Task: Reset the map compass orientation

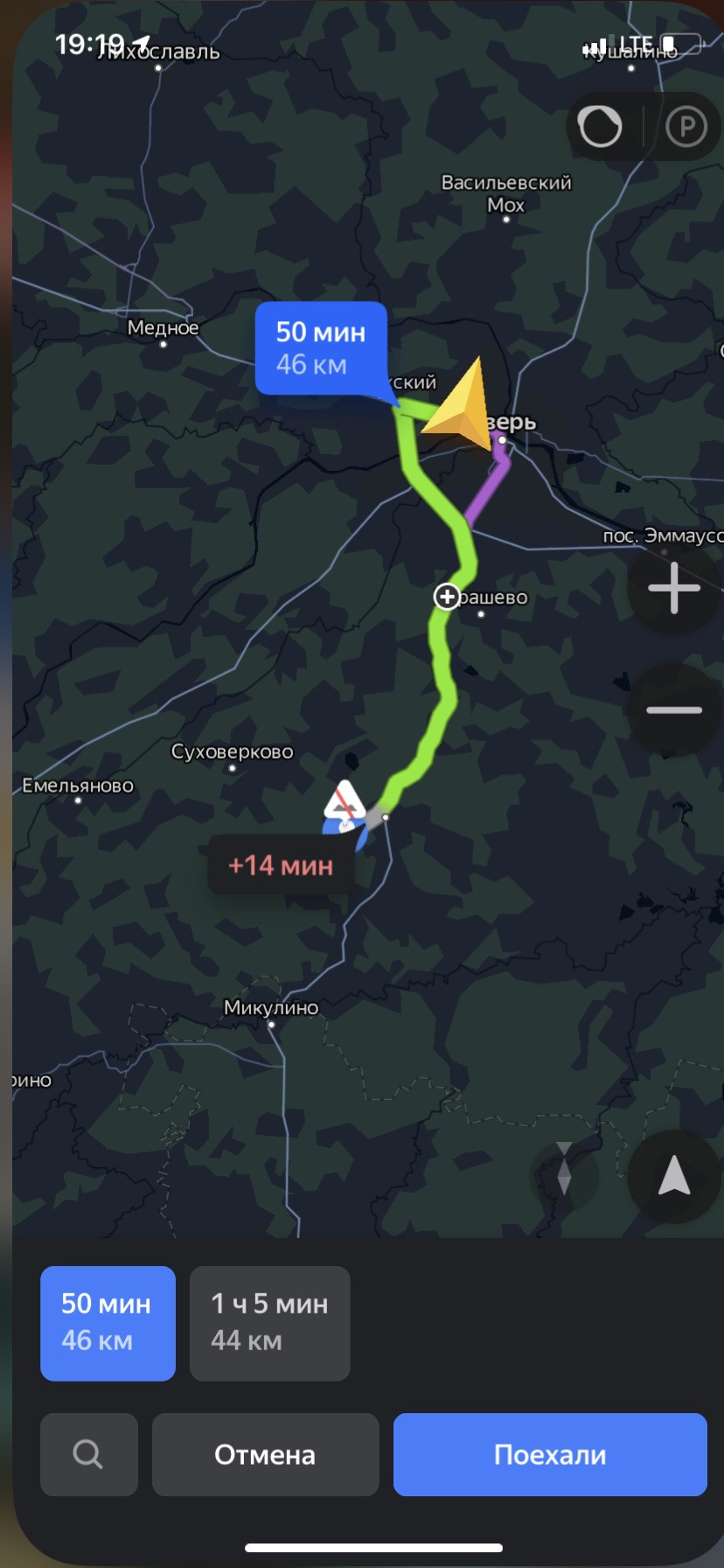Action: pyautogui.click(x=564, y=1168)
